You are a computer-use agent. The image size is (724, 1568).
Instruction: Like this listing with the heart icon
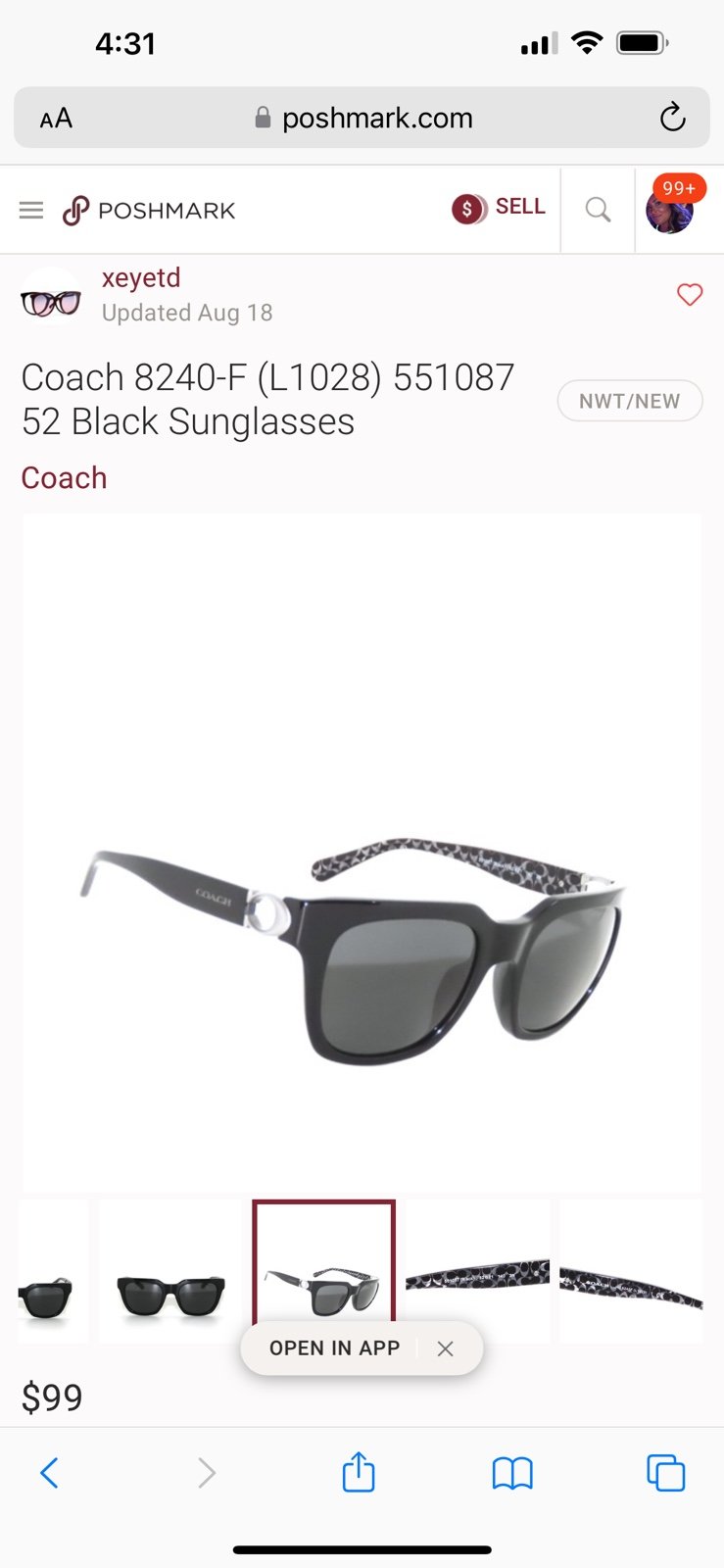(x=690, y=294)
